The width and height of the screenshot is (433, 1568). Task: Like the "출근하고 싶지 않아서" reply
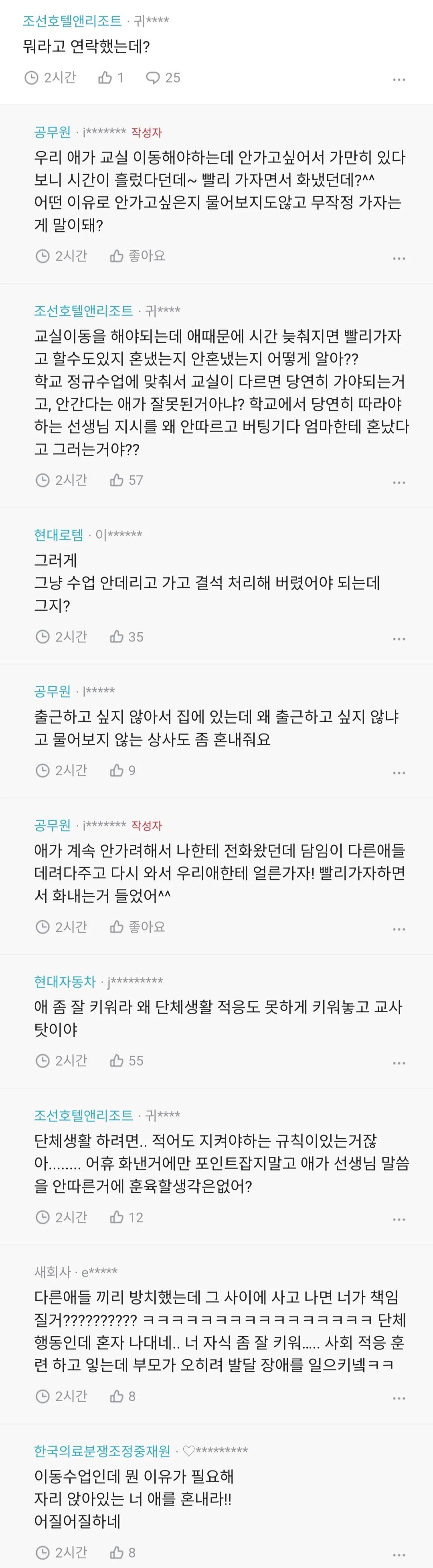click(x=122, y=771)
